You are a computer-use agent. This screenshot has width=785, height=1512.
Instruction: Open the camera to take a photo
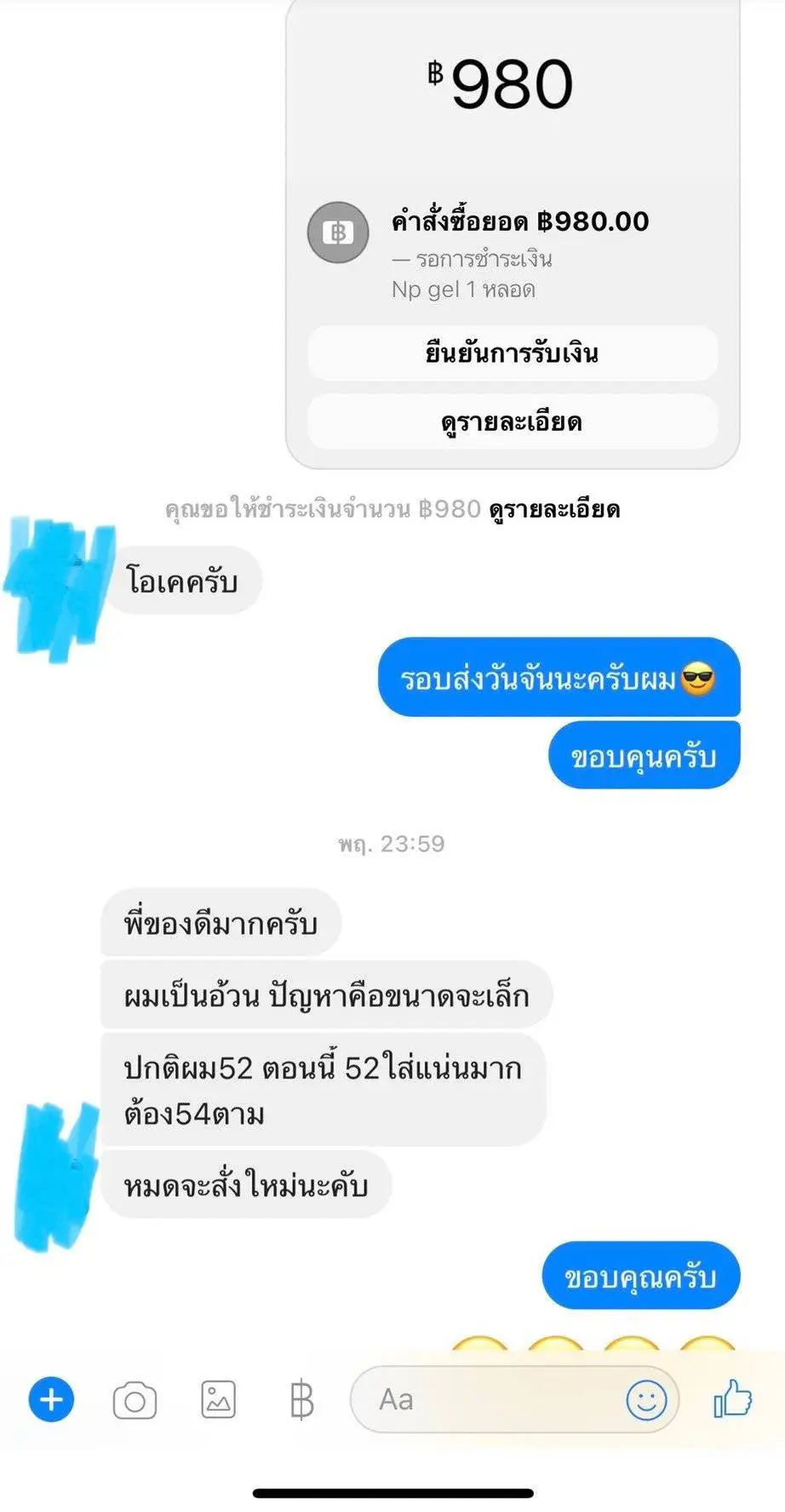tap(135, 1400)
